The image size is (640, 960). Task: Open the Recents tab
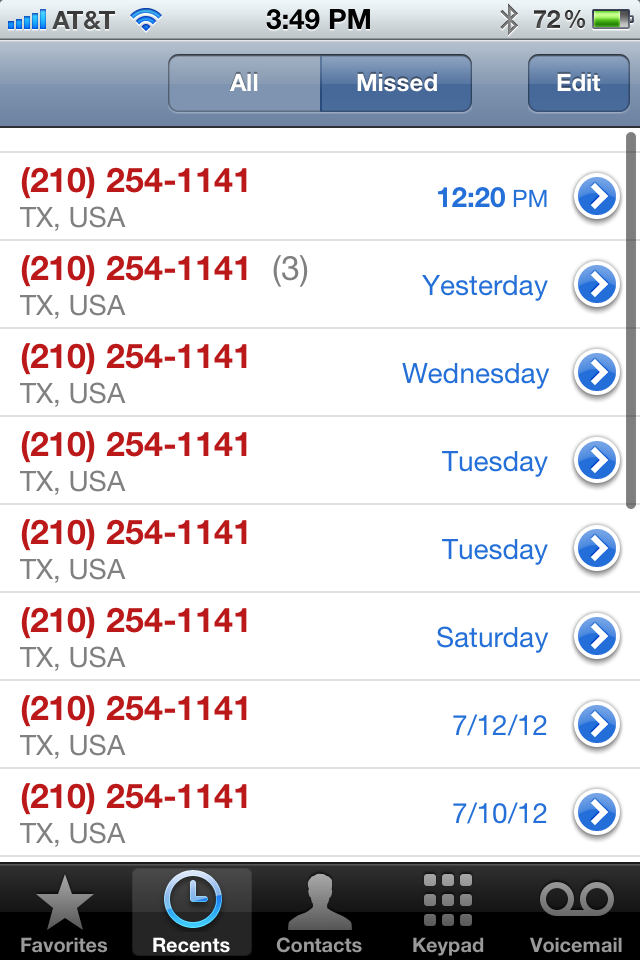(191, 912)
